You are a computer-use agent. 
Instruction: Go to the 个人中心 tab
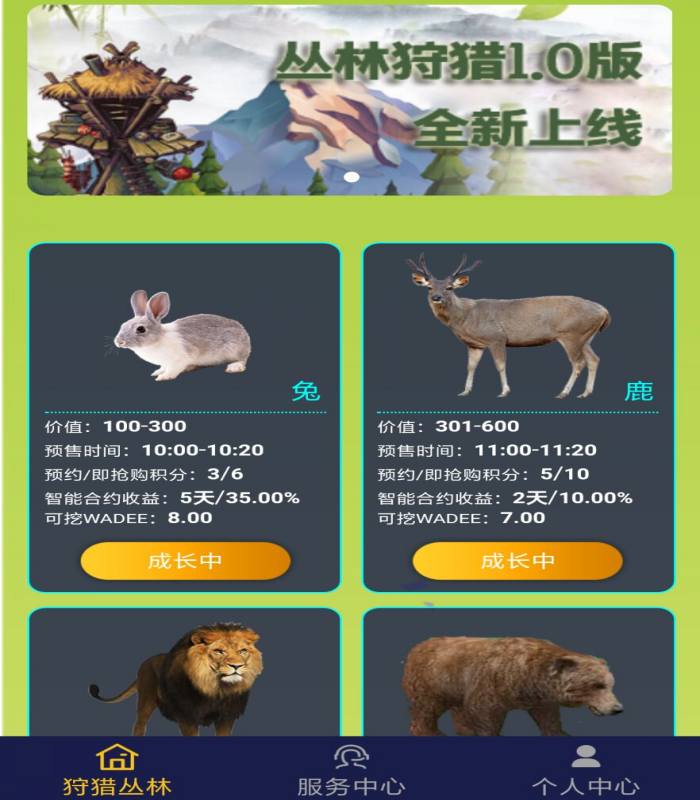point(585,770)
